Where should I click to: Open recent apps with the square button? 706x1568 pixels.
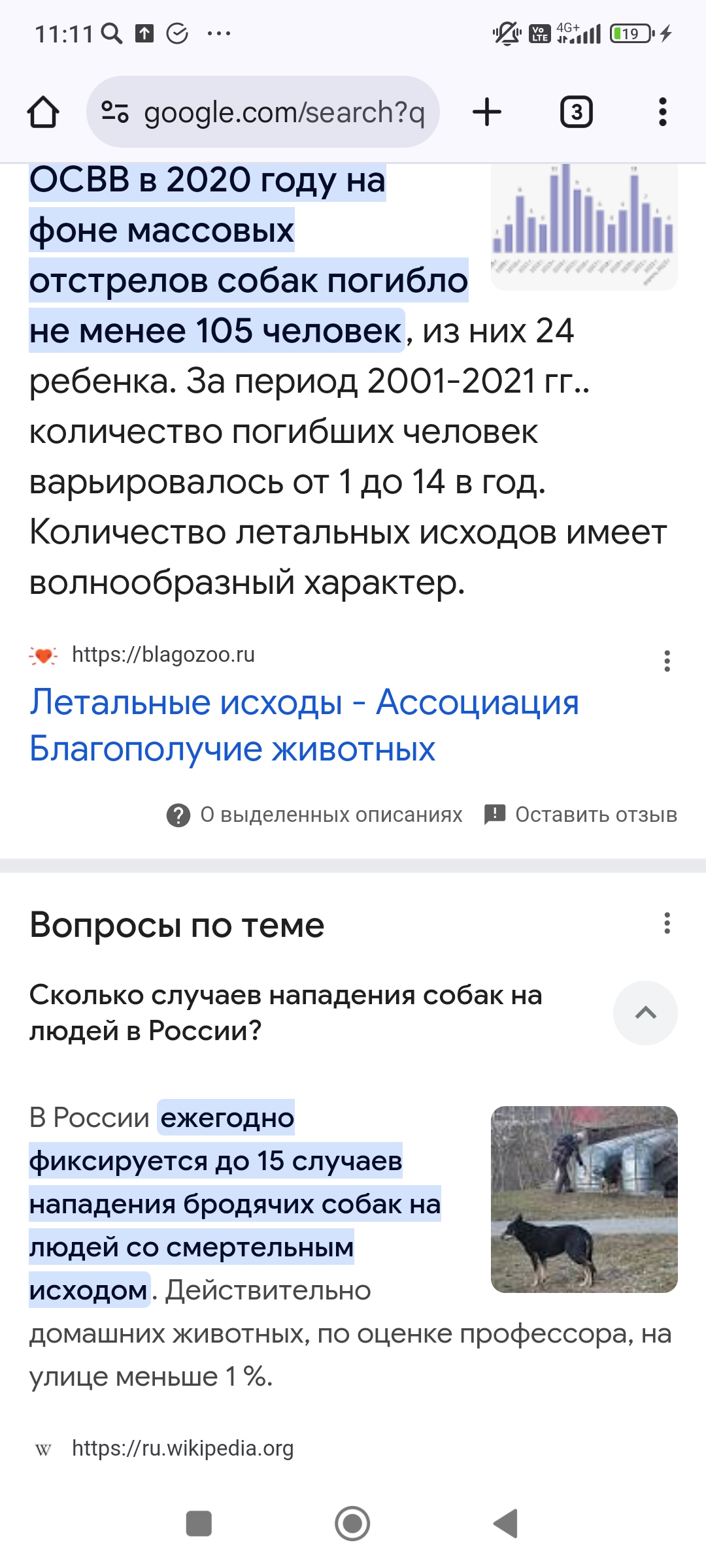(199, 1524)
